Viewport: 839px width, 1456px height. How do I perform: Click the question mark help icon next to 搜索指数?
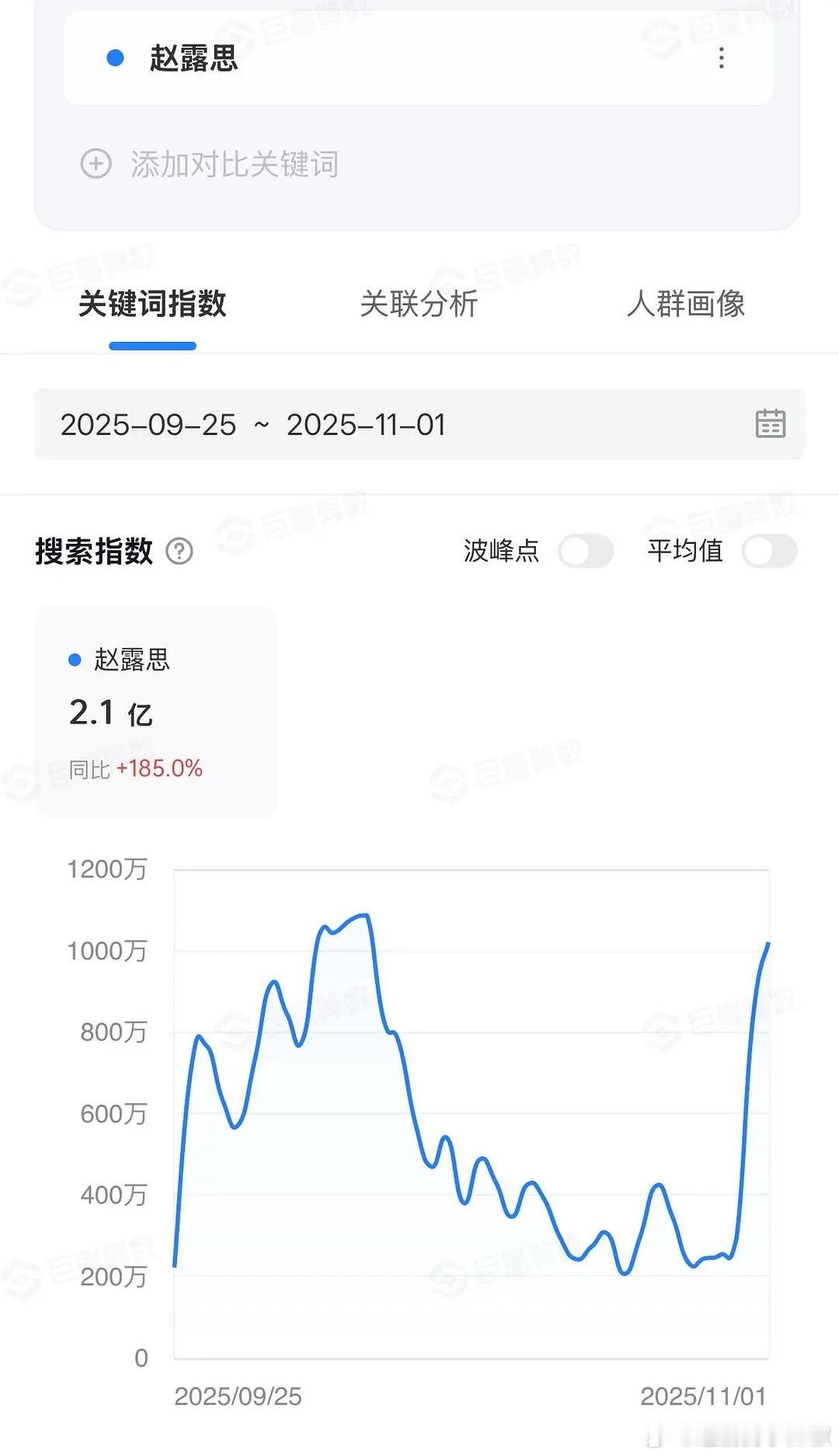(x=179, y=552)
